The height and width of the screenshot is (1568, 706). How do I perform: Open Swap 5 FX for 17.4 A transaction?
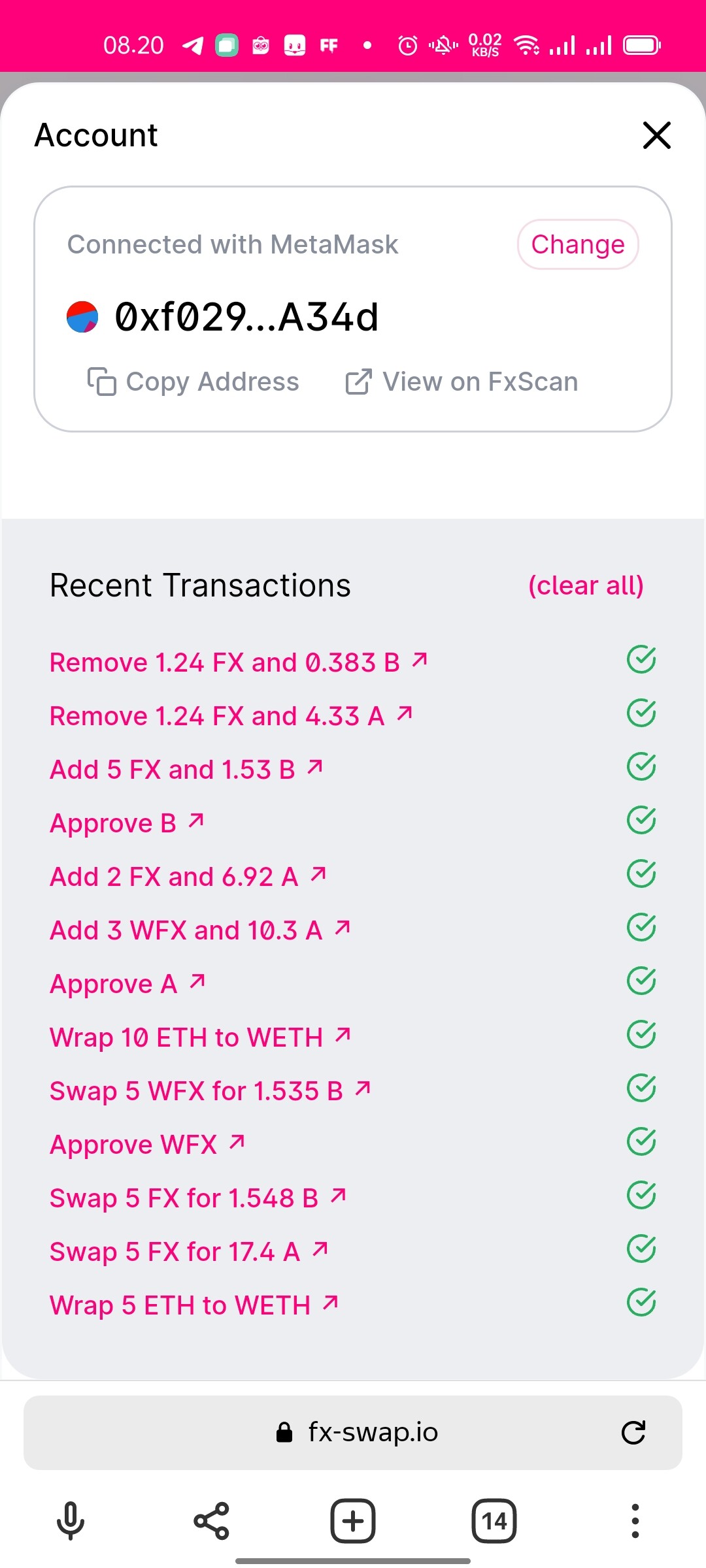tap(189, 1252)
